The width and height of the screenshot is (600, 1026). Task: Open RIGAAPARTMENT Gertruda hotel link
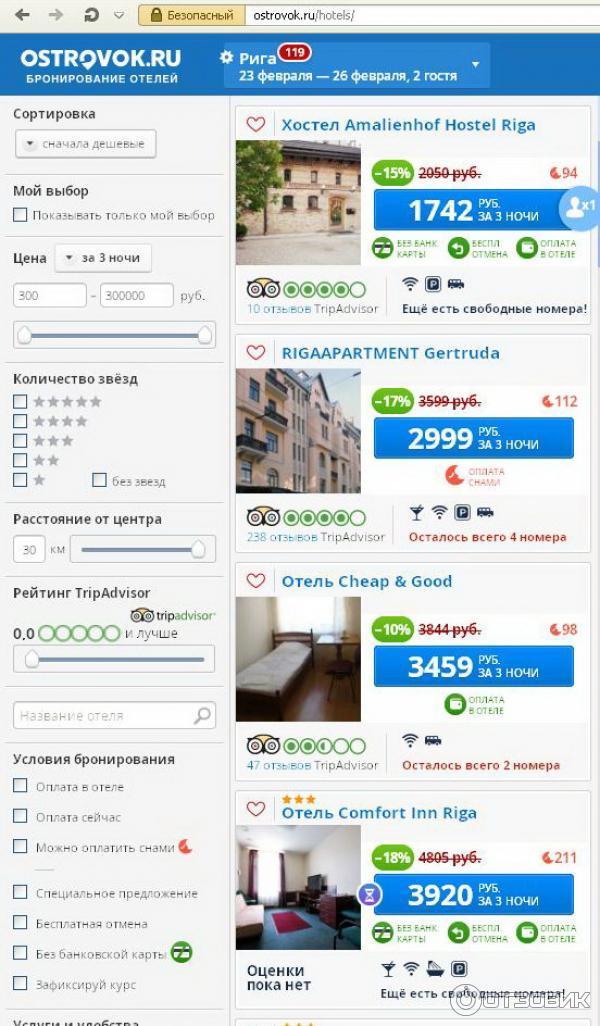point(390,353)
